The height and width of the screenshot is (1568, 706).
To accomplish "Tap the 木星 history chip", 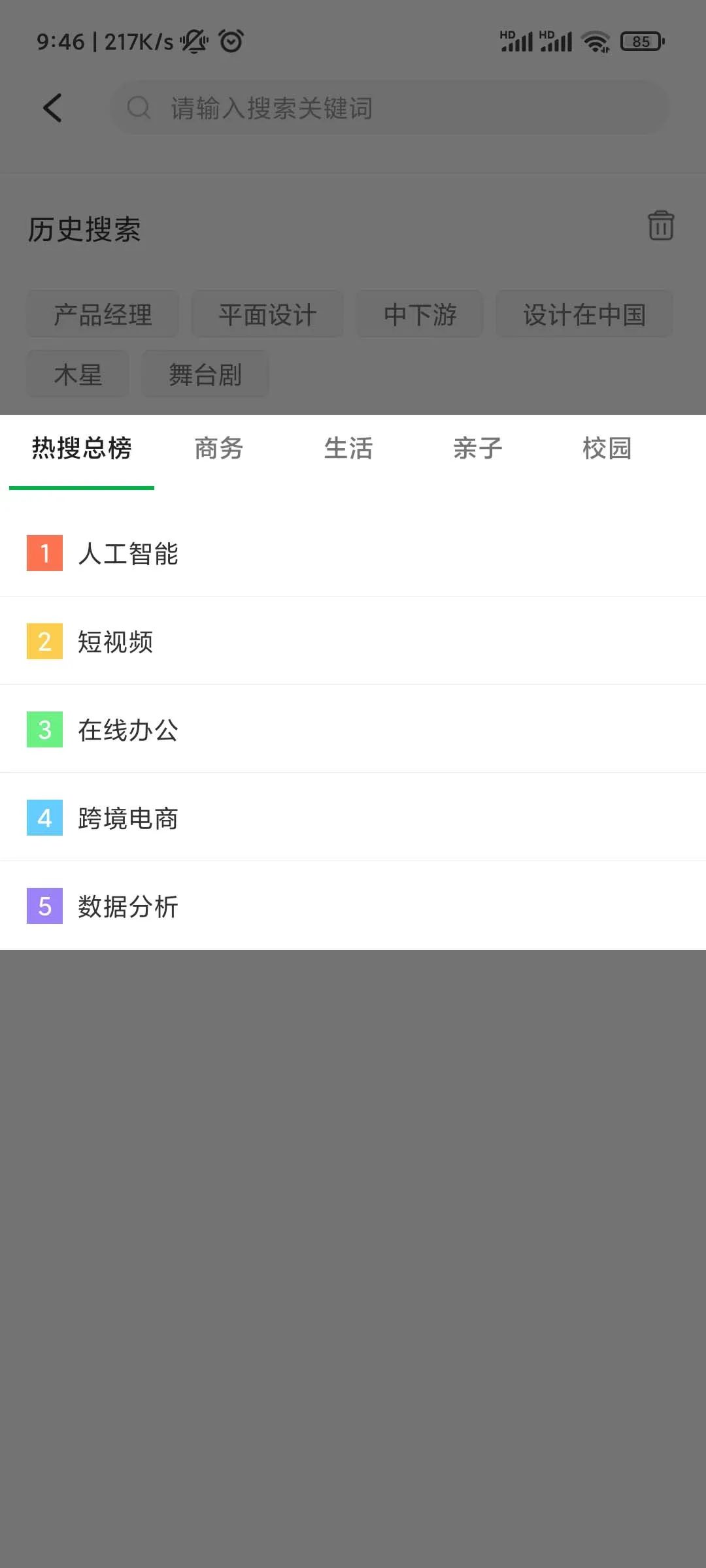I will 78,375.
